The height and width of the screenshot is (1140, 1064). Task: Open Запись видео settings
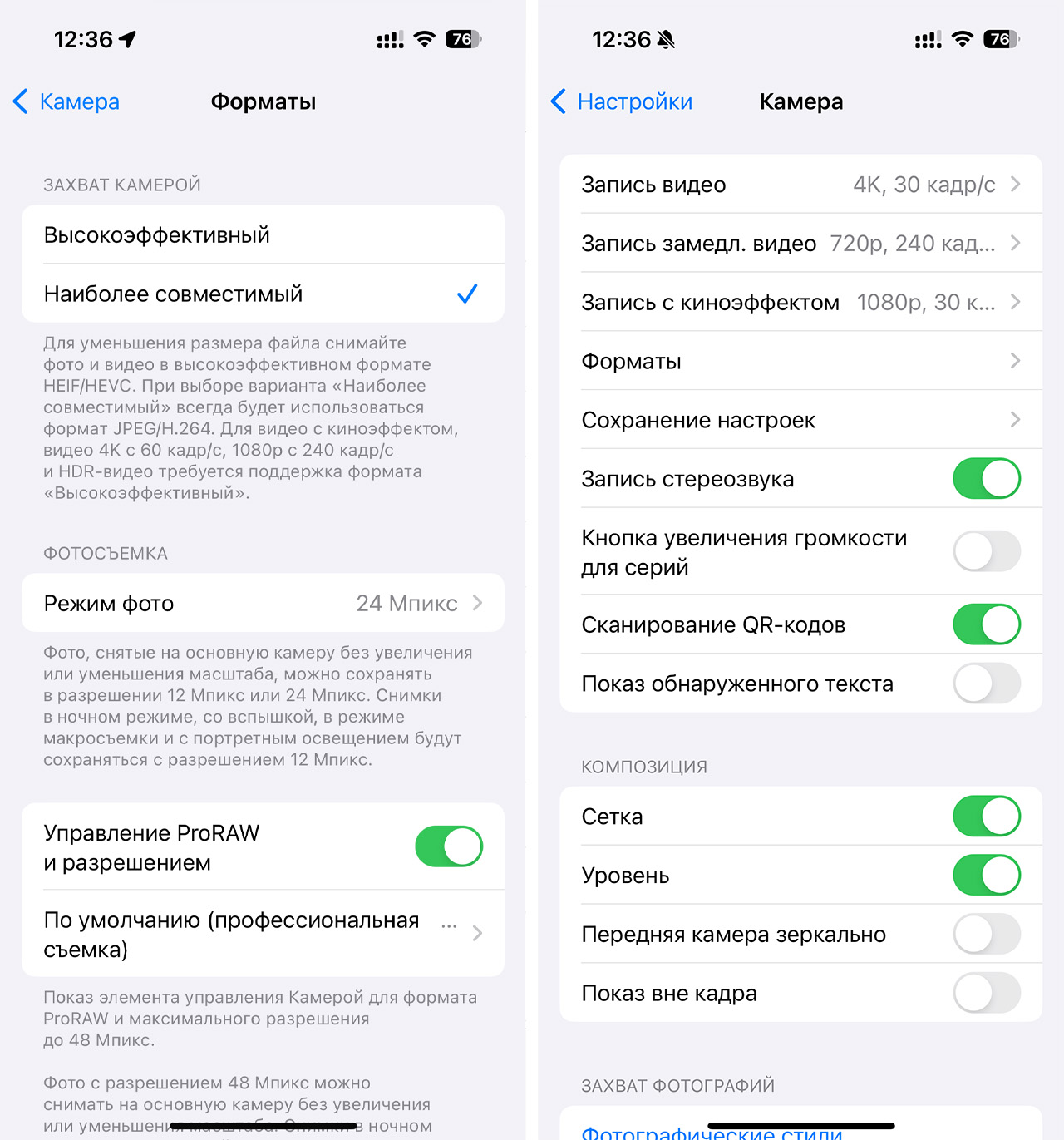pyautogui.click(x=800, y=185)
